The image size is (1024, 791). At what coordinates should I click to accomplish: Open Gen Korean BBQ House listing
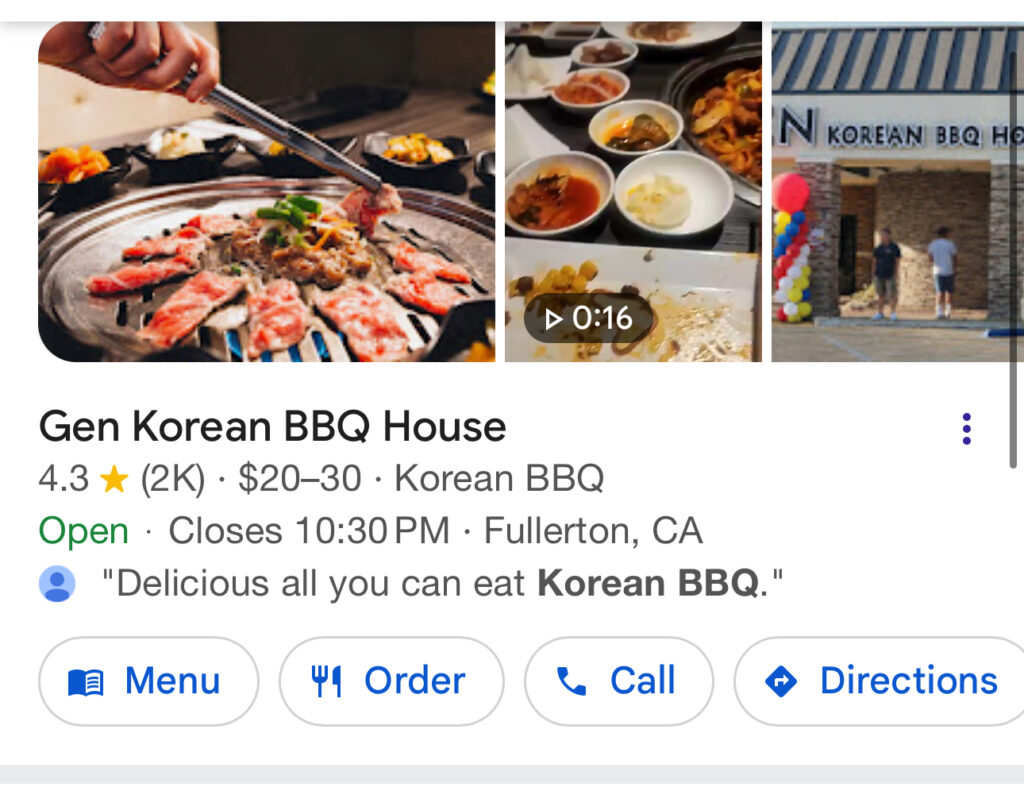272,427
